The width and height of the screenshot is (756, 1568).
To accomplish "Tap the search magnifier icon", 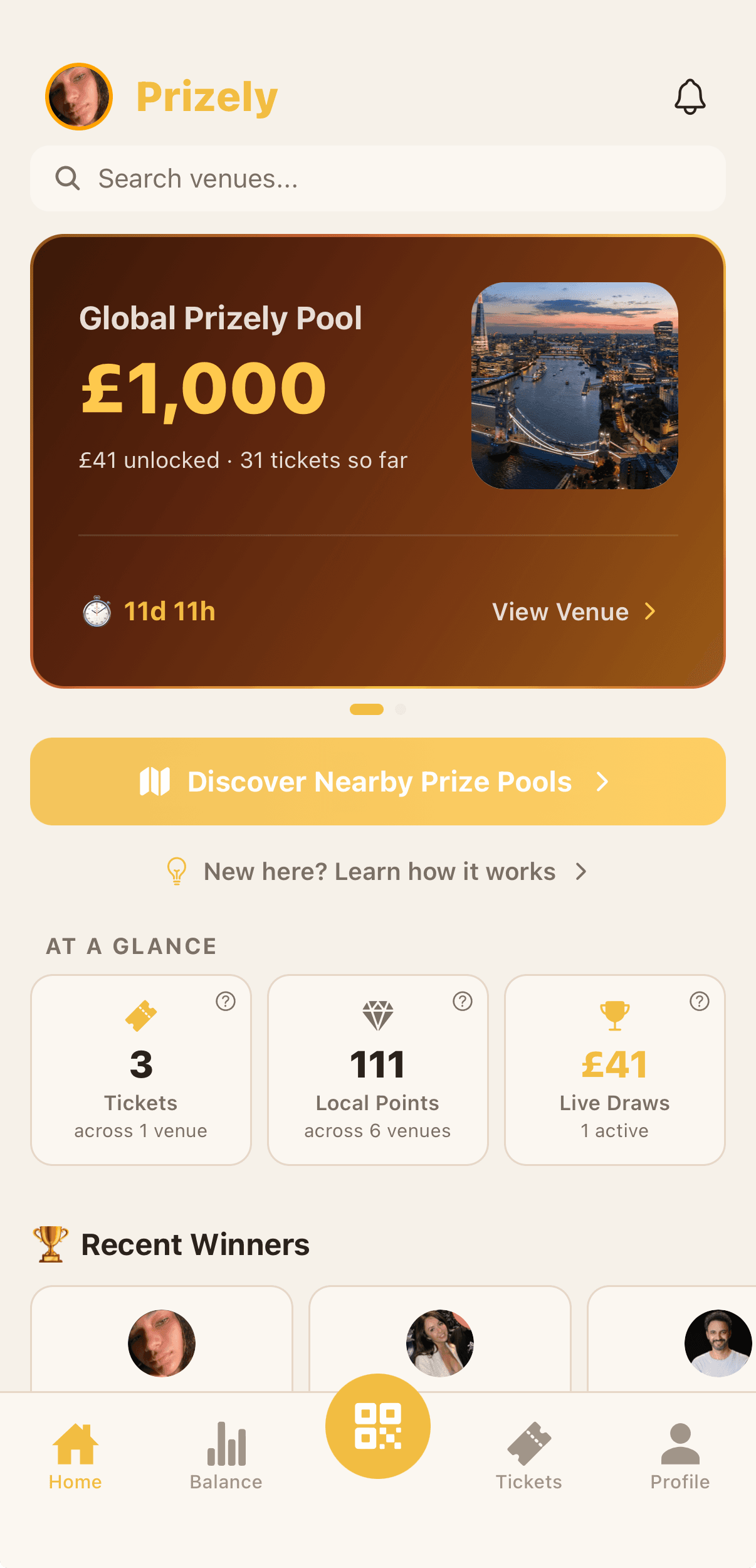I will [68, 178].
